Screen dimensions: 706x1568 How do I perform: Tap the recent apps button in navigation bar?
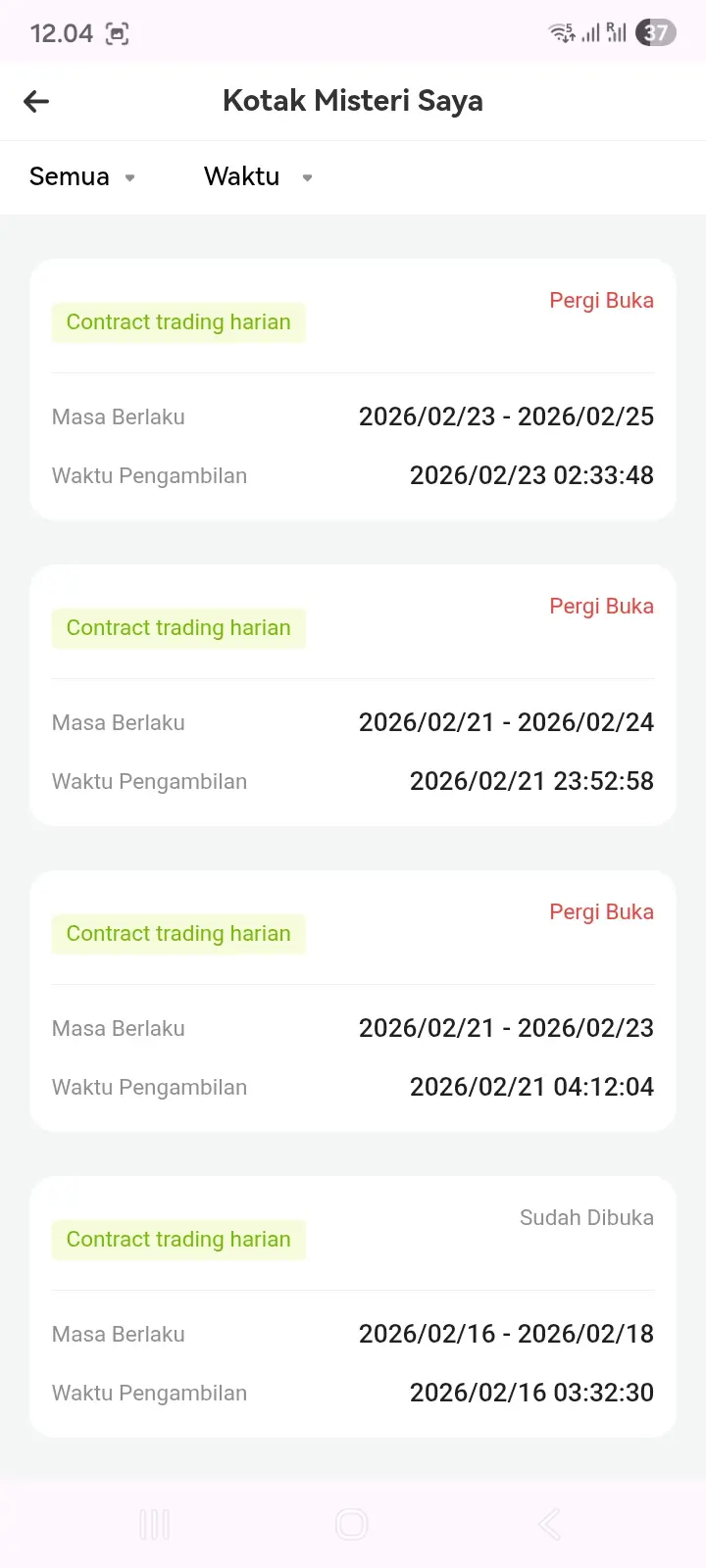(155, 1524)
